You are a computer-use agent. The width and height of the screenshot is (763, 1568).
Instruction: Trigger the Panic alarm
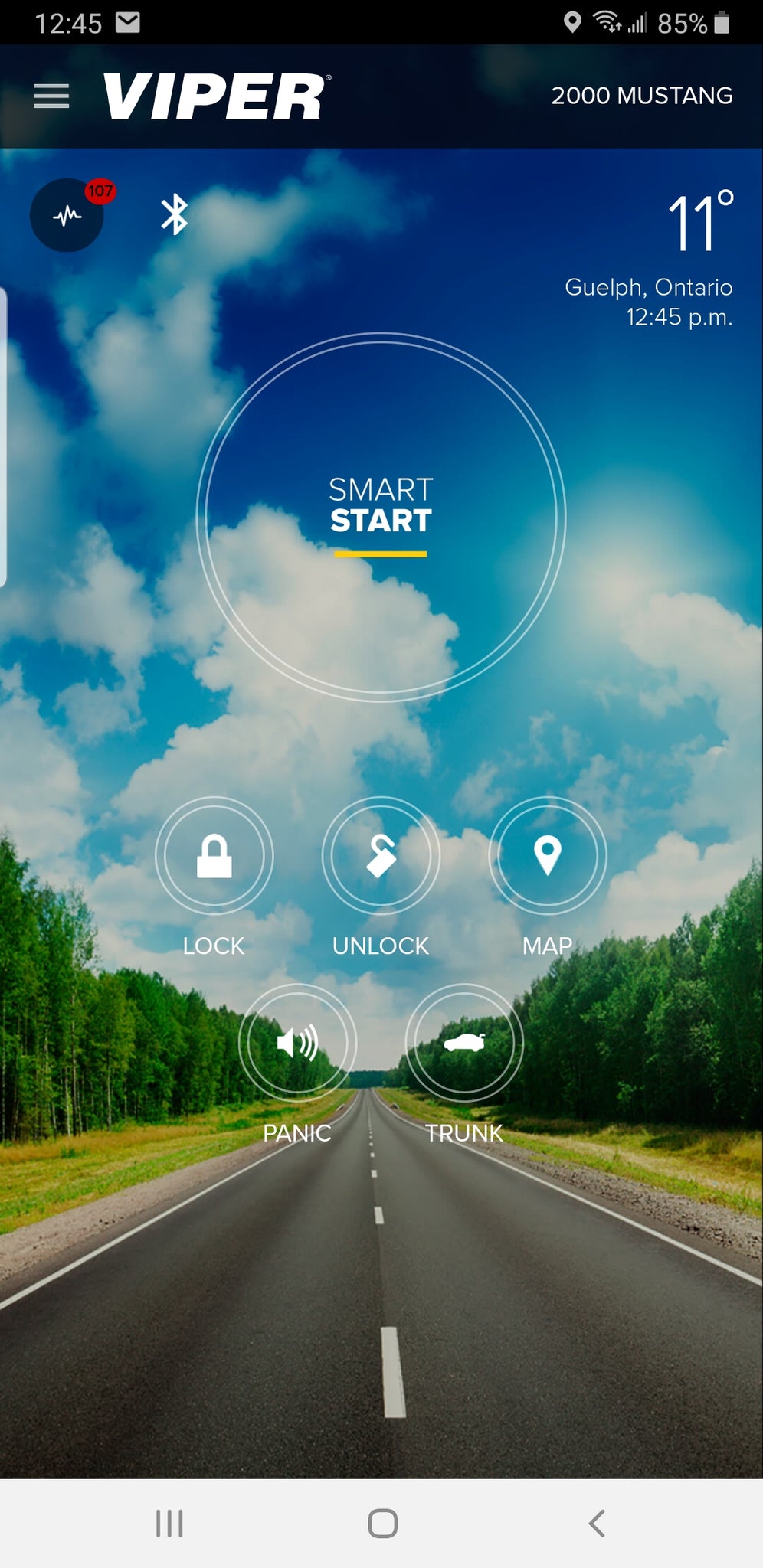click(297, 1043)
